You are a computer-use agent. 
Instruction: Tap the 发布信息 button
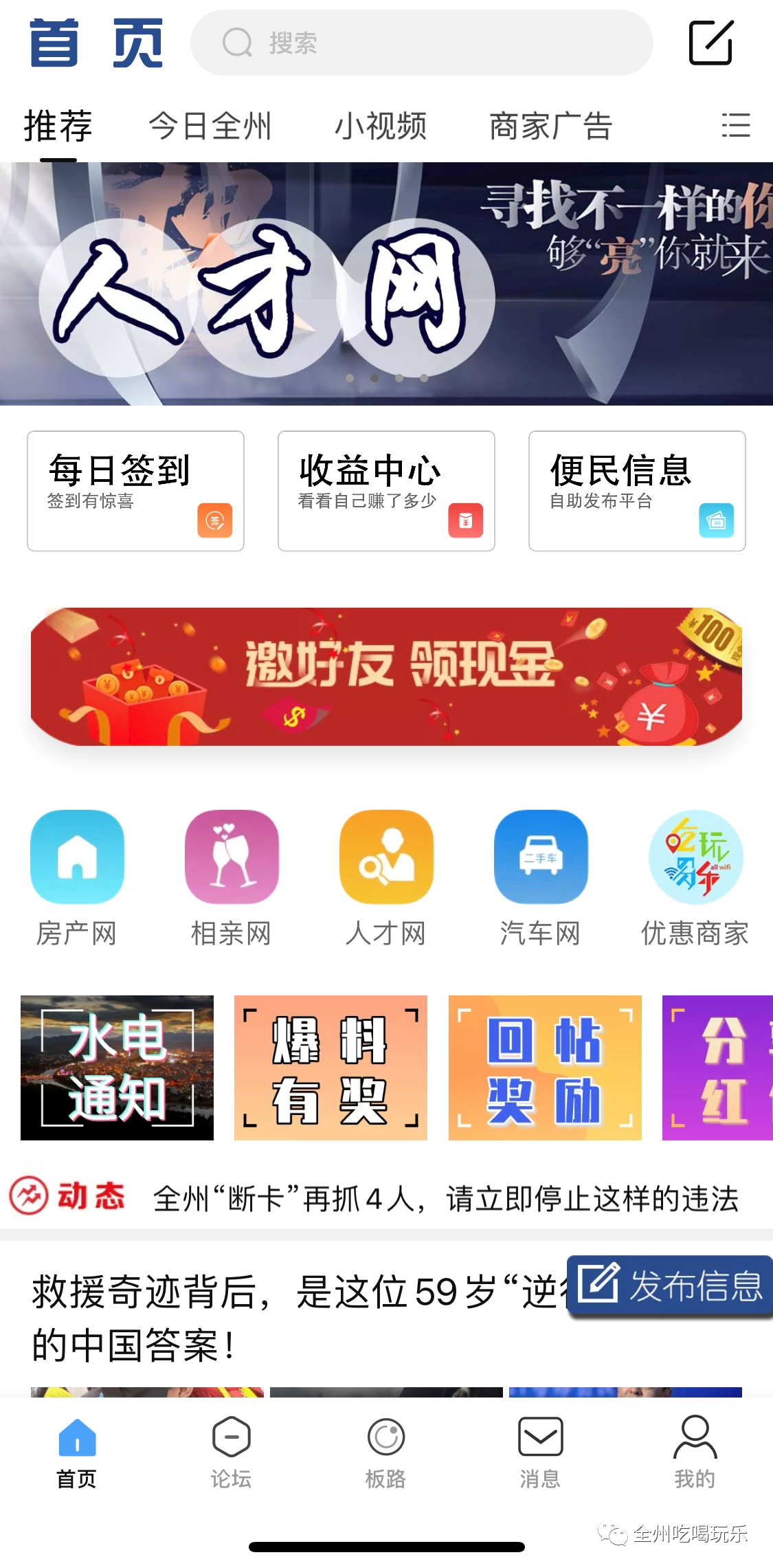(670, 1285)
